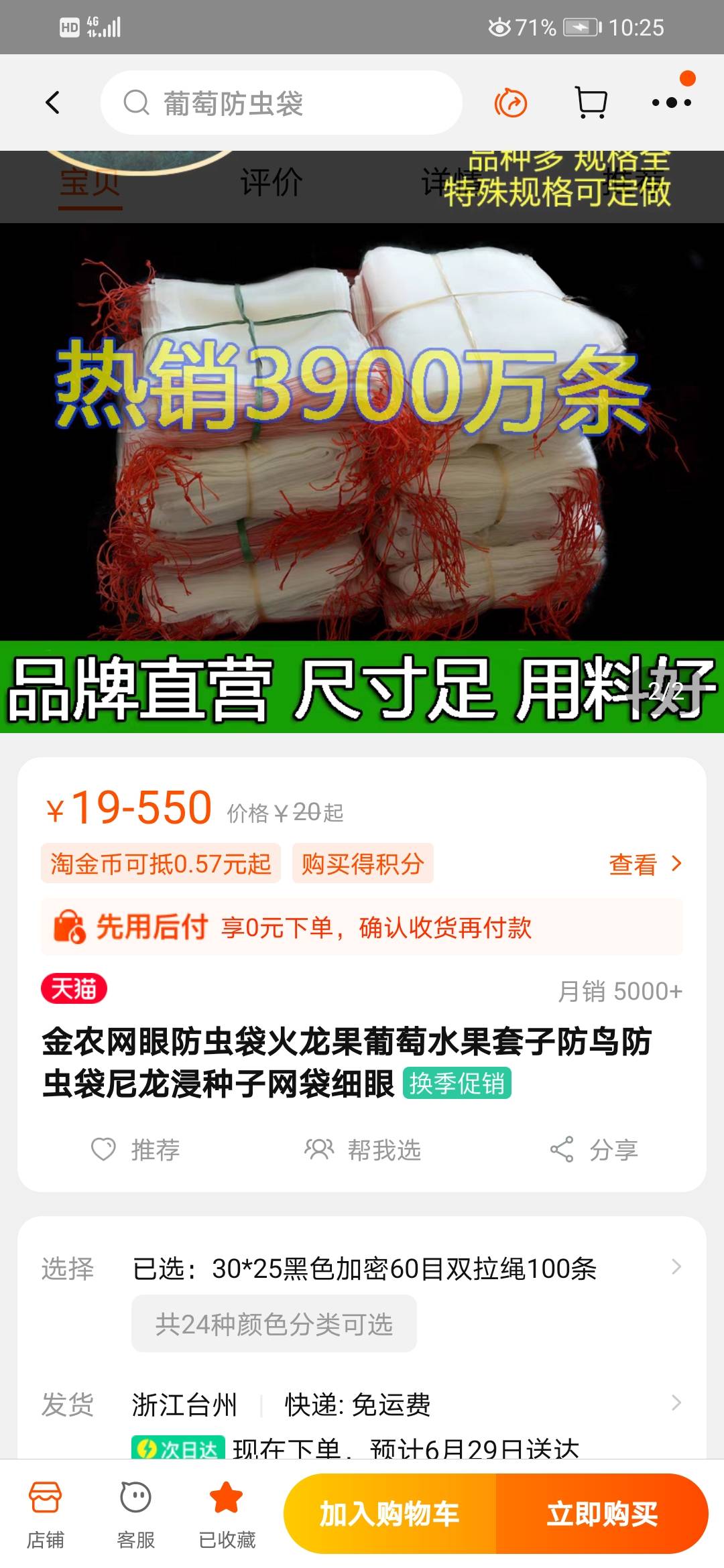Tap 查看 to view coupon details
The image size is (724, 1568).
coord(645,864)
